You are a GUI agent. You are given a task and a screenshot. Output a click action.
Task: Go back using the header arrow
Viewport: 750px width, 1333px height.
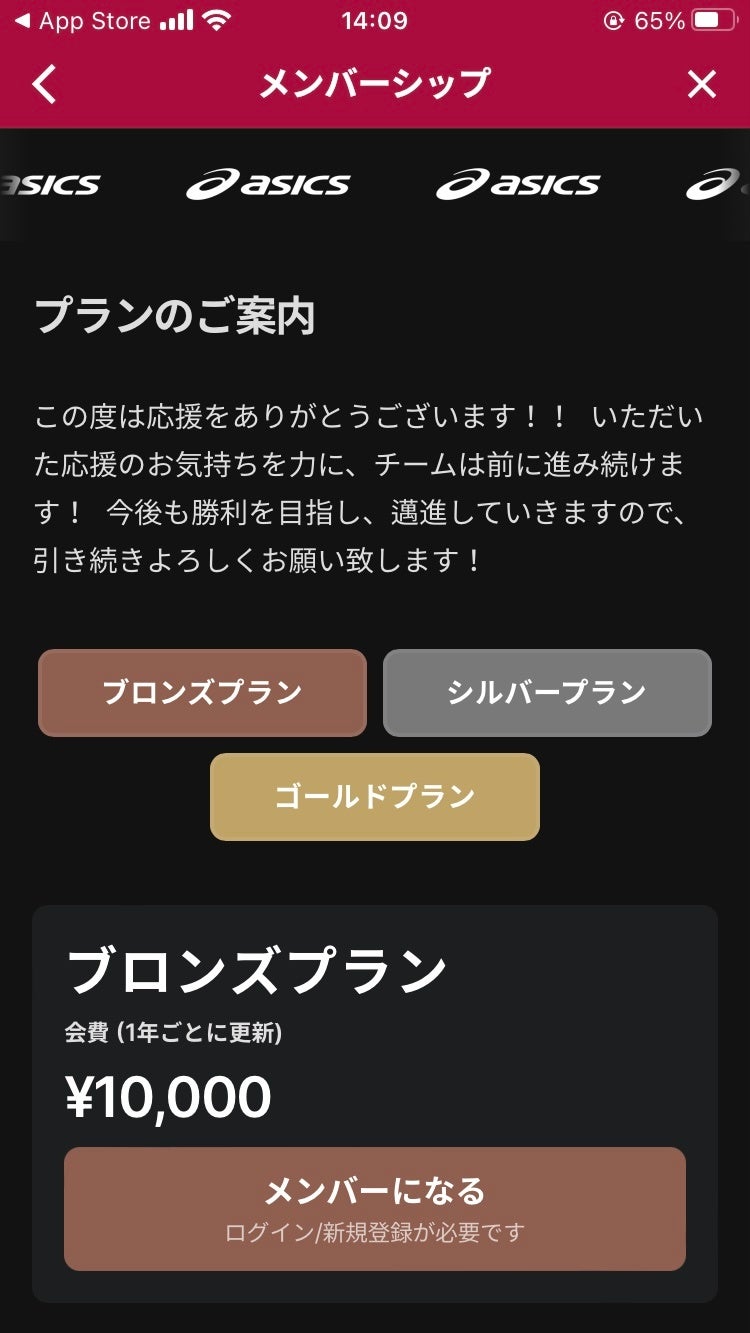(x=44, y=85)
